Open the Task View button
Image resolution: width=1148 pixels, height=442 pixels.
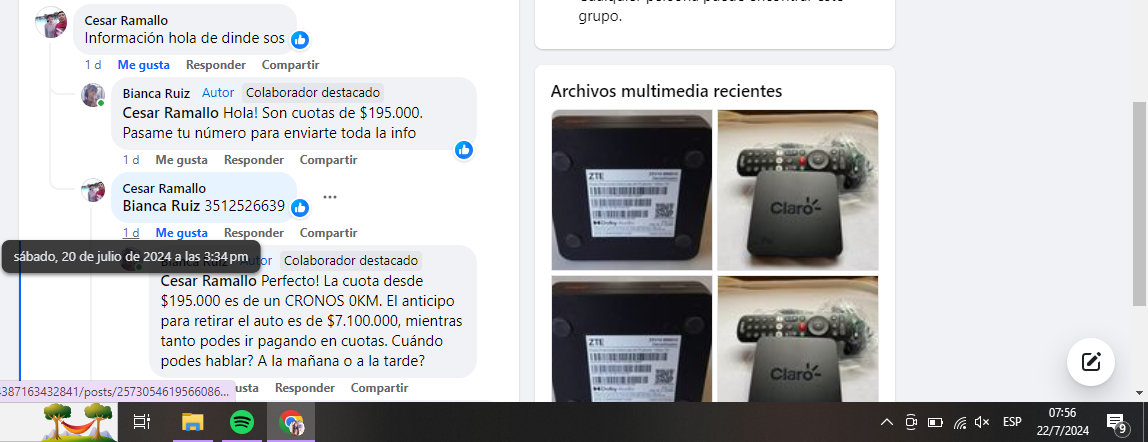pyautogui.click(x=142, y=423)
